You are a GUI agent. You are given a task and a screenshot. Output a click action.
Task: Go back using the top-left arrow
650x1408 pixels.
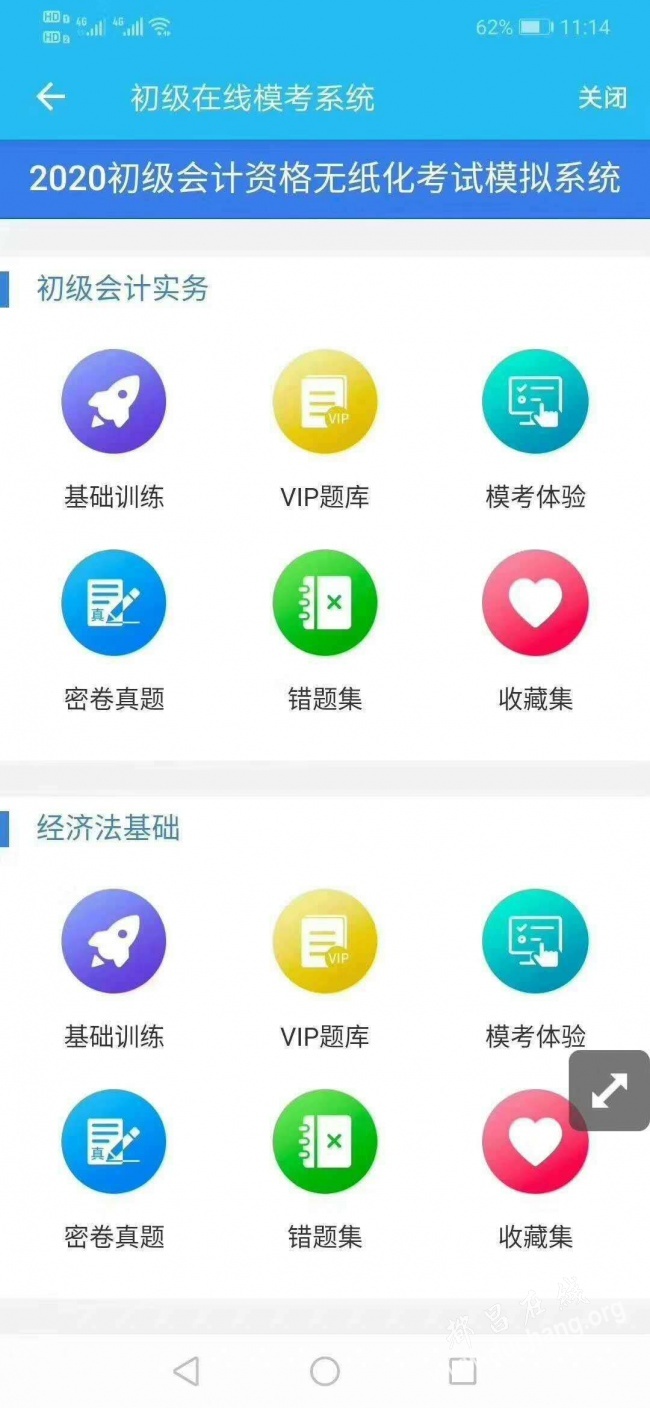coord(50,97)
